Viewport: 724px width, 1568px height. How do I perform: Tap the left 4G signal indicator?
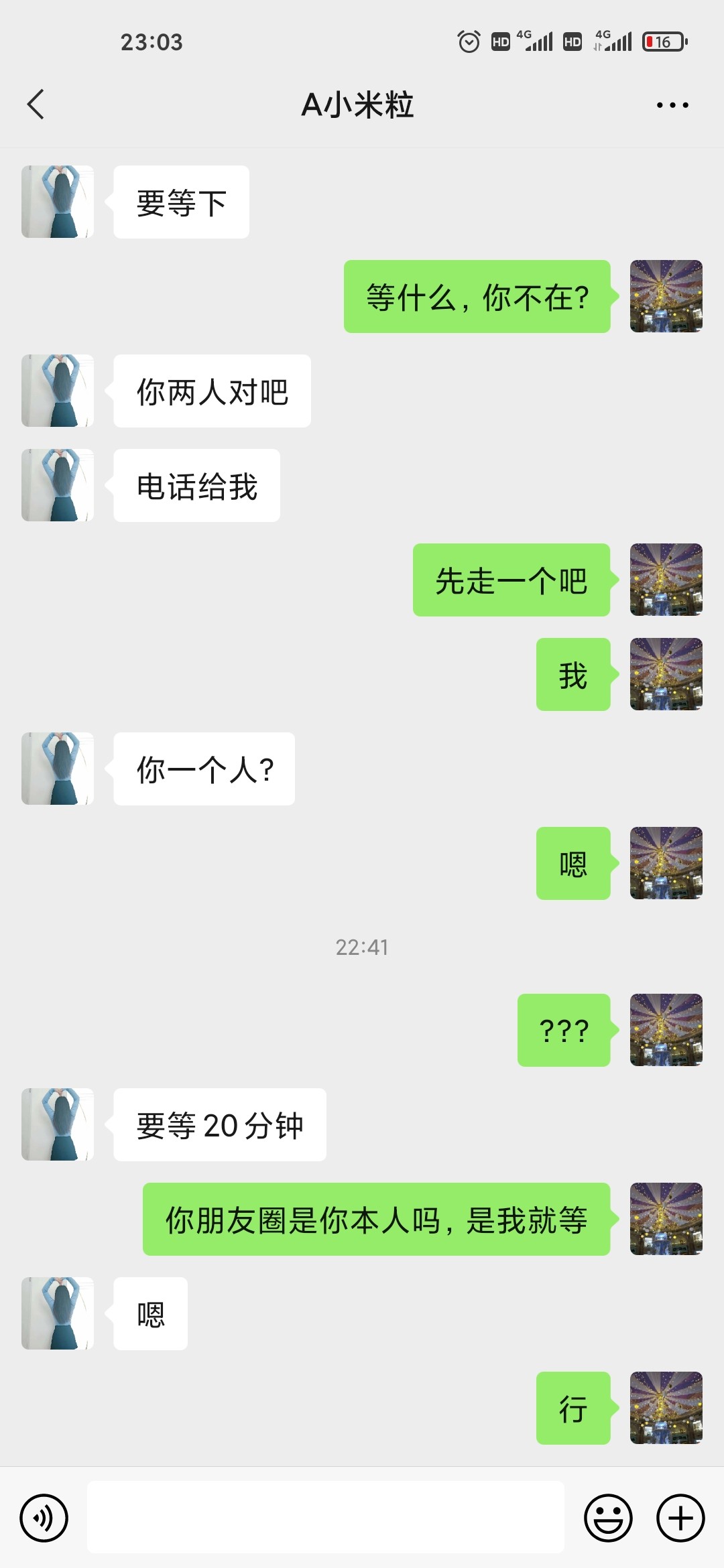(536, 42)
